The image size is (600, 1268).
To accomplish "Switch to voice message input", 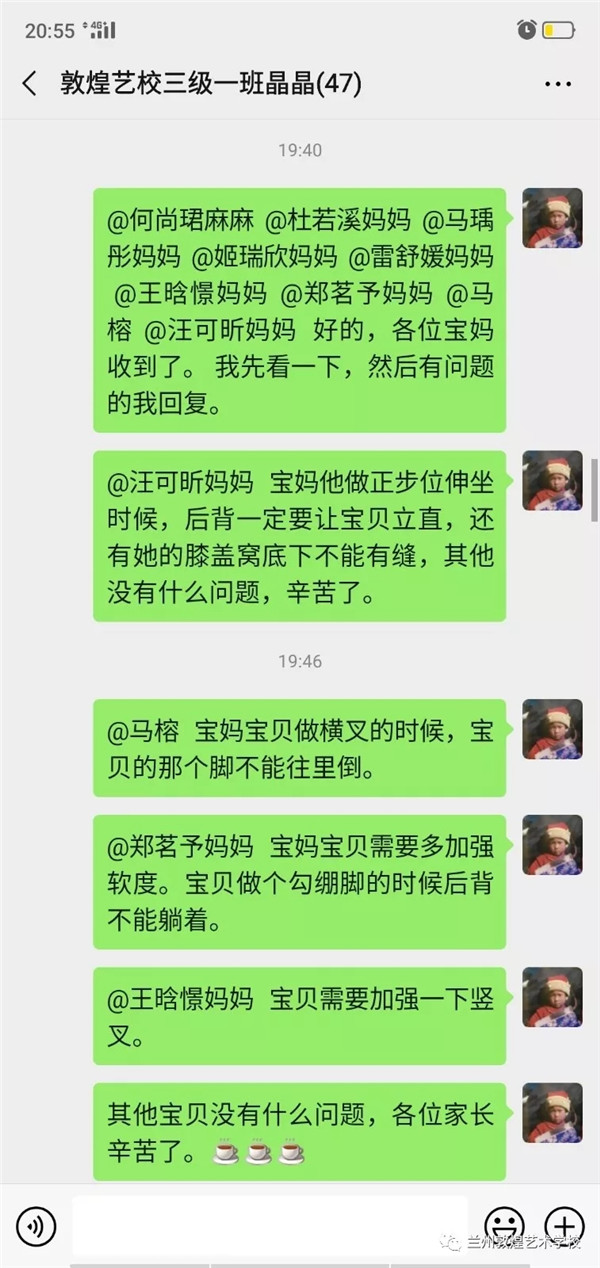I will [x=37, y=1224].
